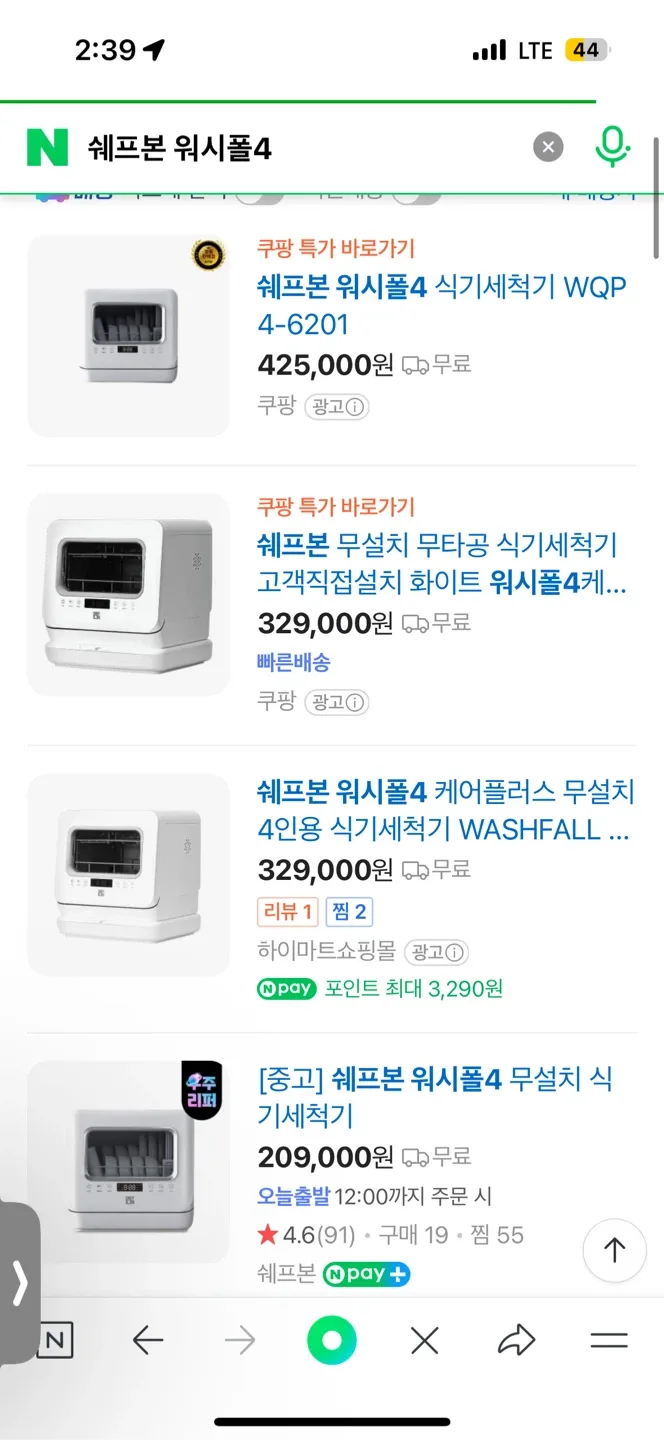Open the bottom bar hamburger menu

[x=608, y=1341]
